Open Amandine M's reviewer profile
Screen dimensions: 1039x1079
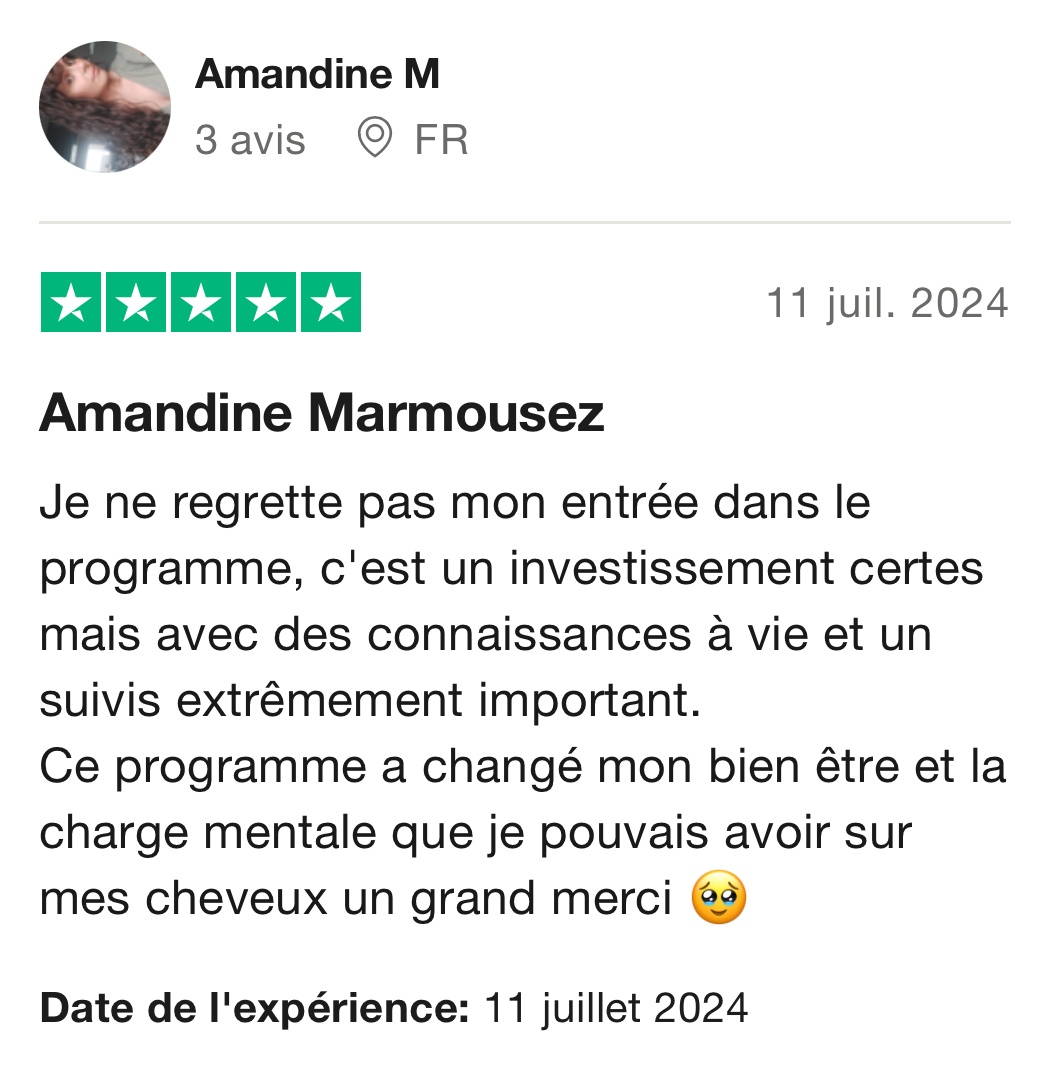tap(317, 75)
